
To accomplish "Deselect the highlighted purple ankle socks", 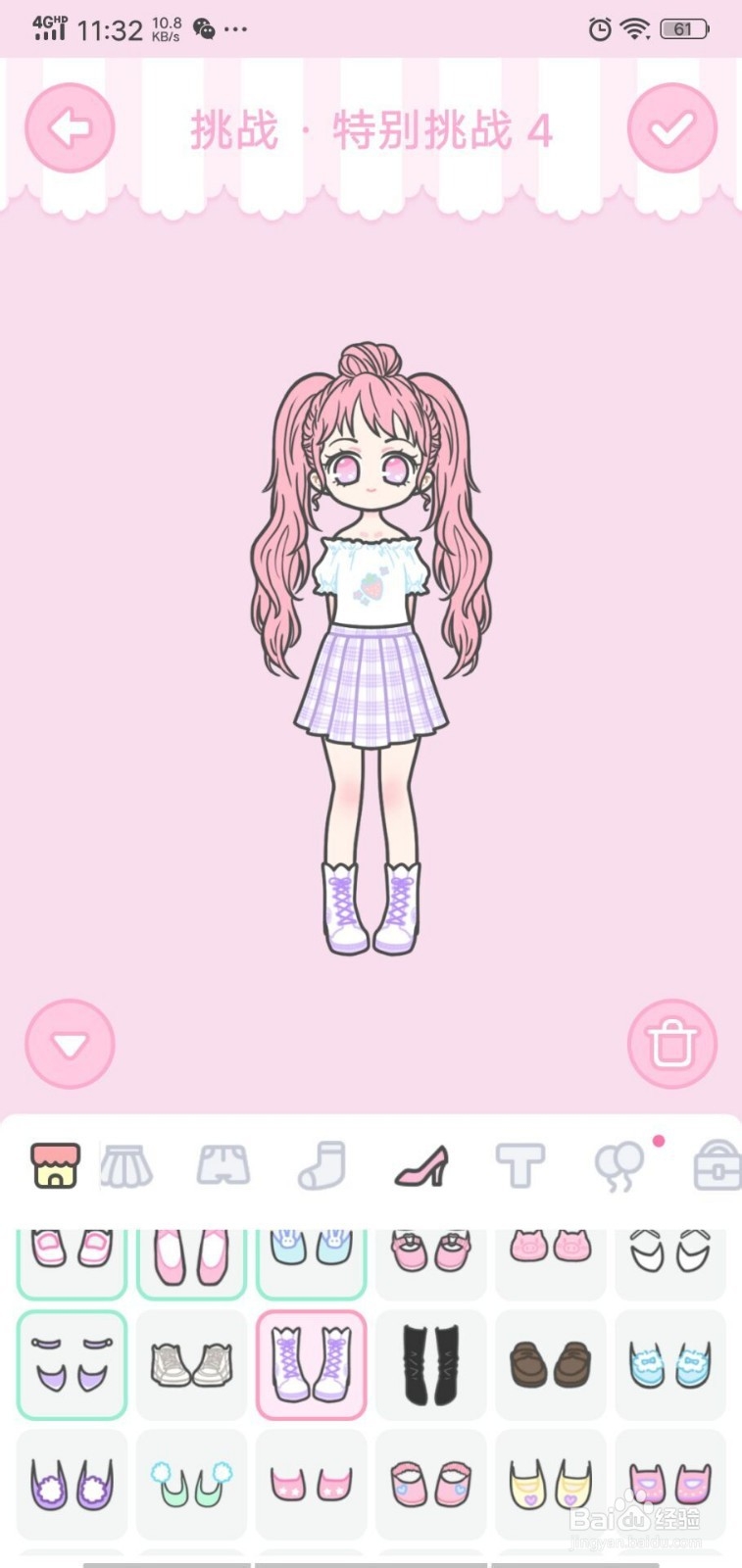I will [71, 1362].
